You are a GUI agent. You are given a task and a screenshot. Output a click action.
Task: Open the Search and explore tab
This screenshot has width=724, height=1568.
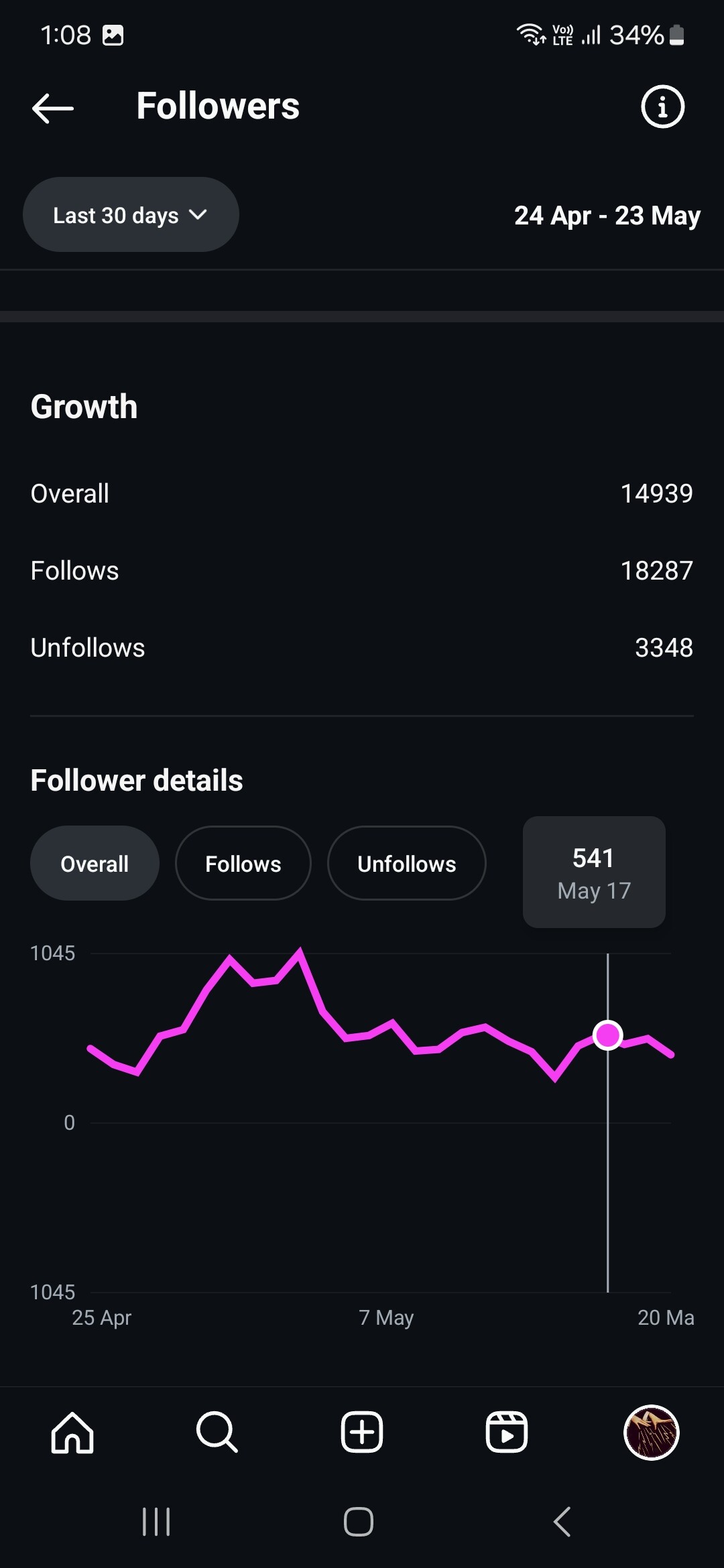tap(217, 1433)
